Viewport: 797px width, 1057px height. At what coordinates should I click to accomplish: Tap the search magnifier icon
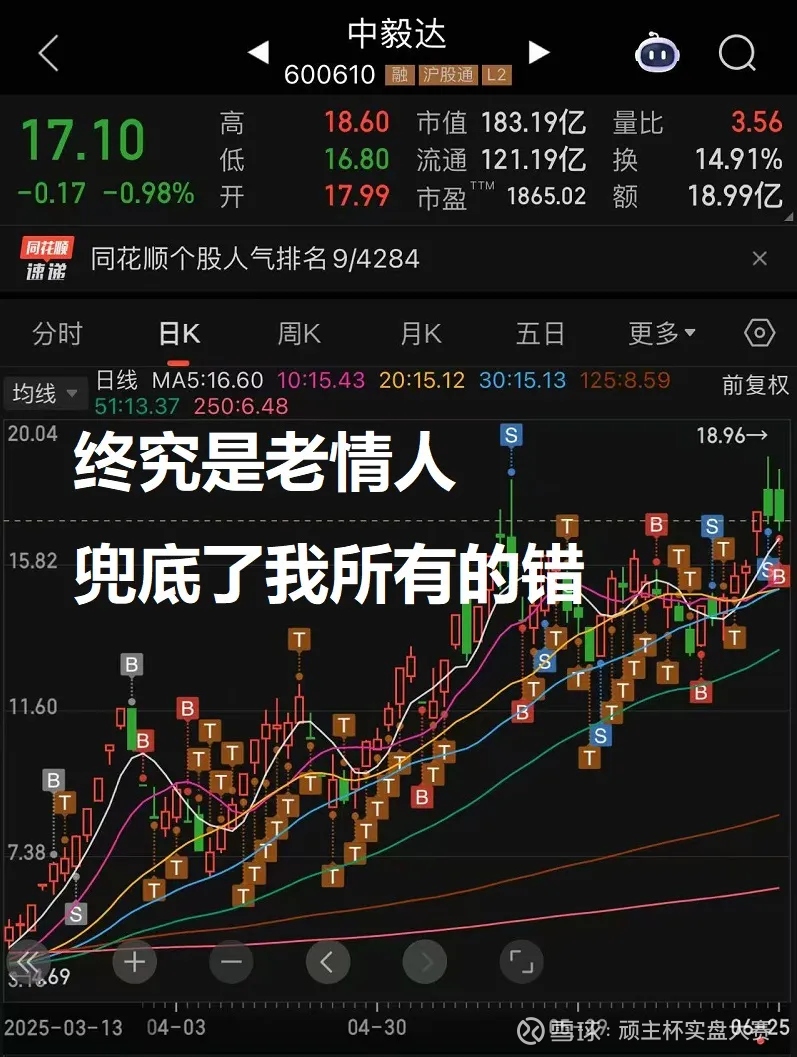pos(736,54)
